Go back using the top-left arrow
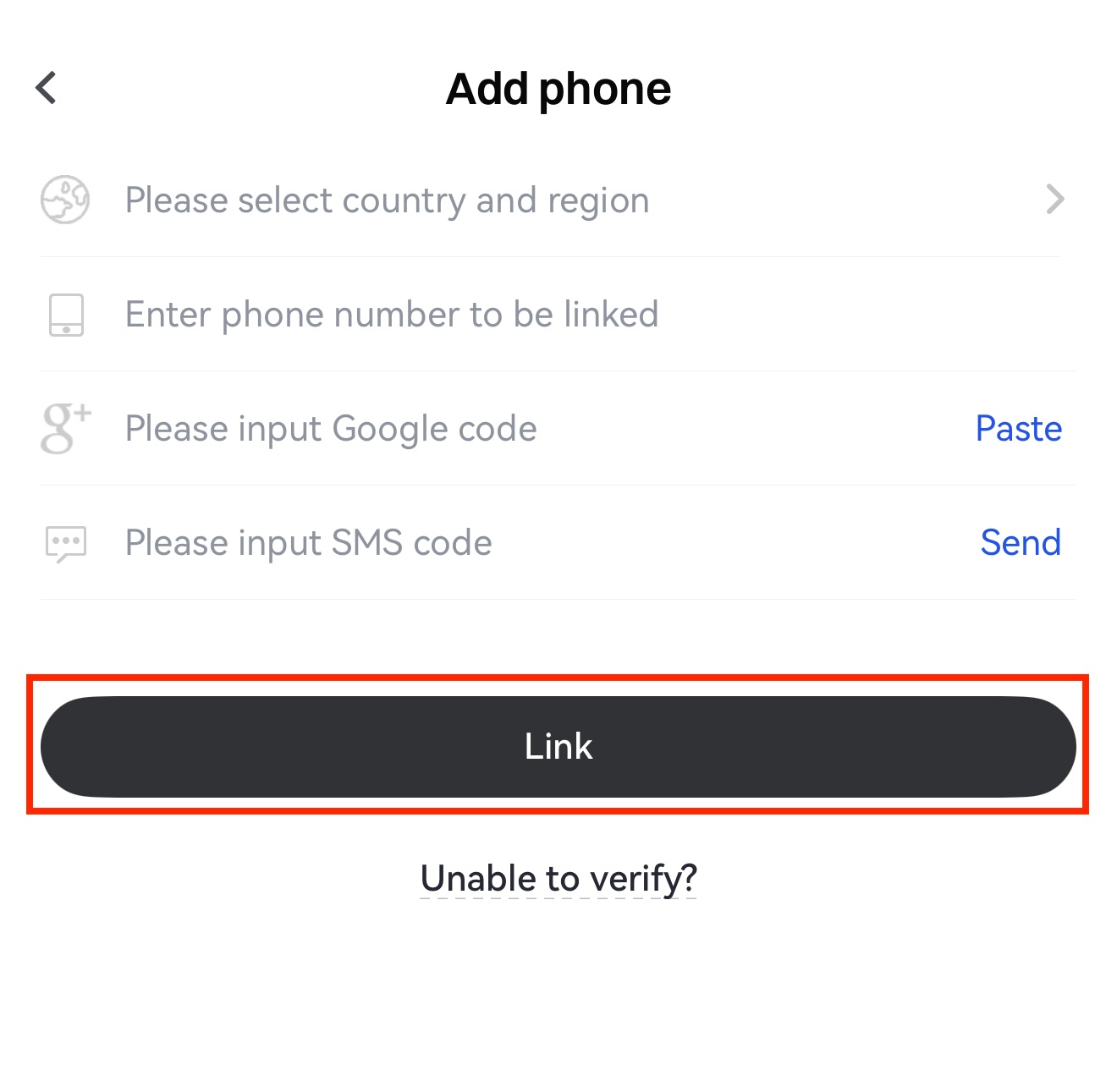This screenshot has height=1092, width=1117. coord(47,88)
